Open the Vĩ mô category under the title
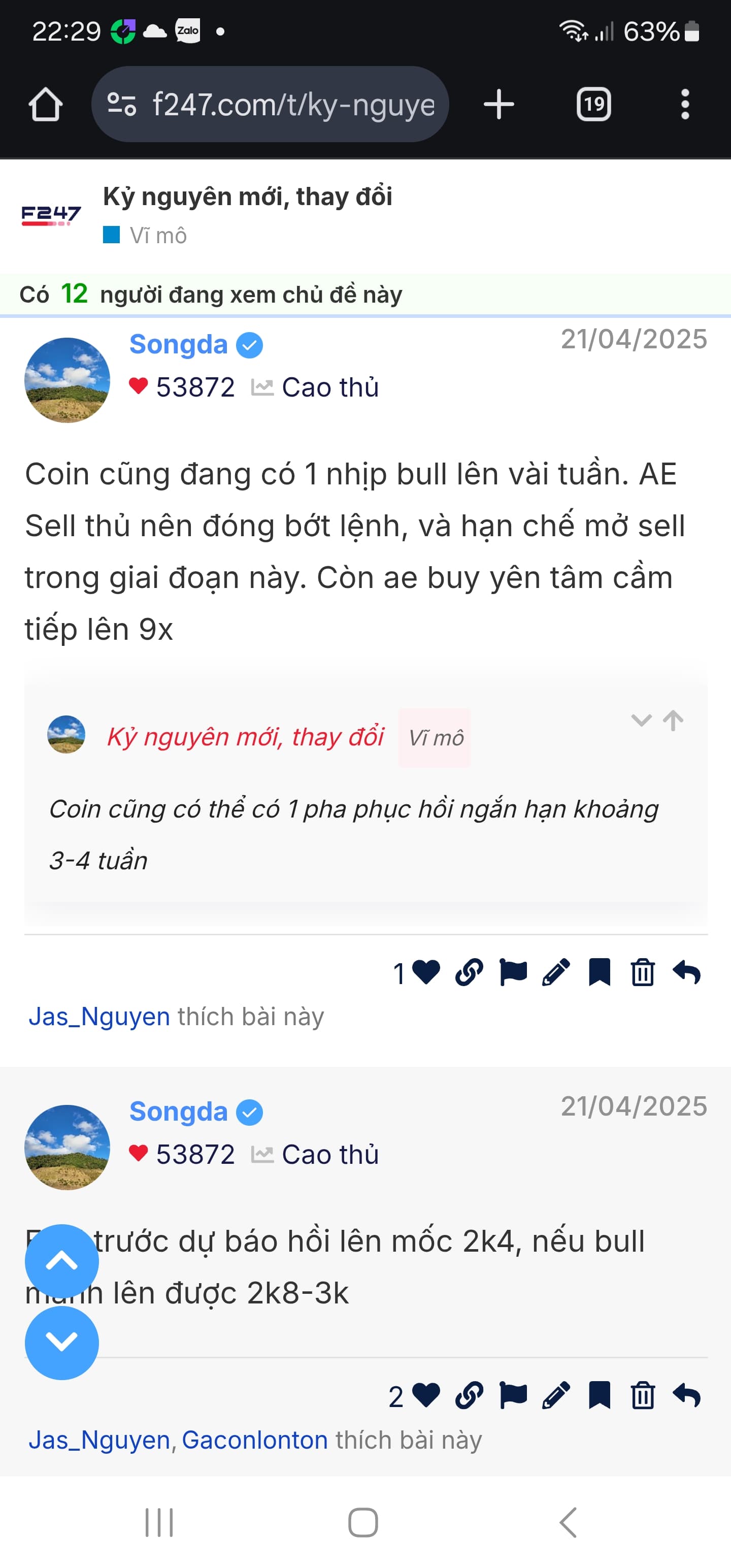Screen dimensions: 731x1568 [x=157, y=236]
